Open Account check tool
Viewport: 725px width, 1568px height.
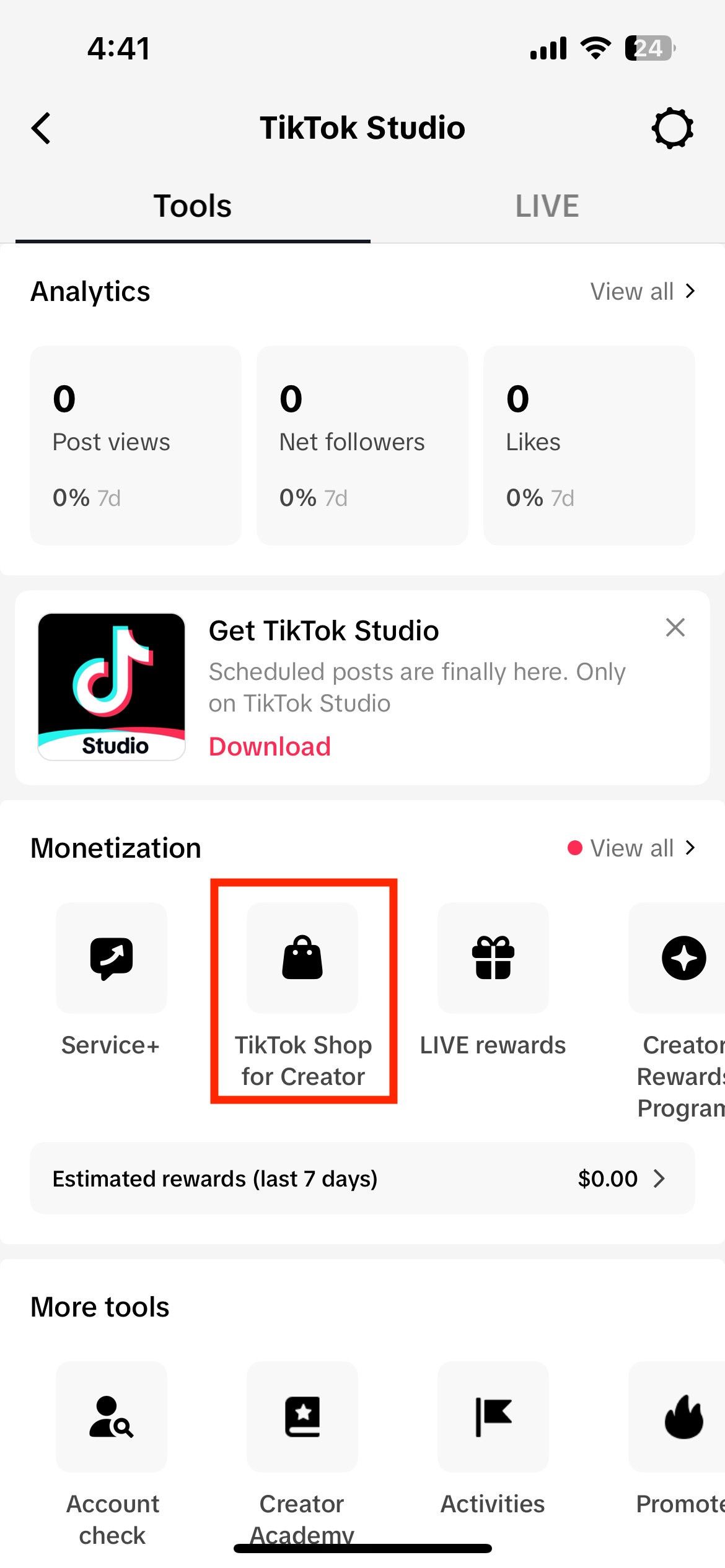click(x=112, y=1417)
